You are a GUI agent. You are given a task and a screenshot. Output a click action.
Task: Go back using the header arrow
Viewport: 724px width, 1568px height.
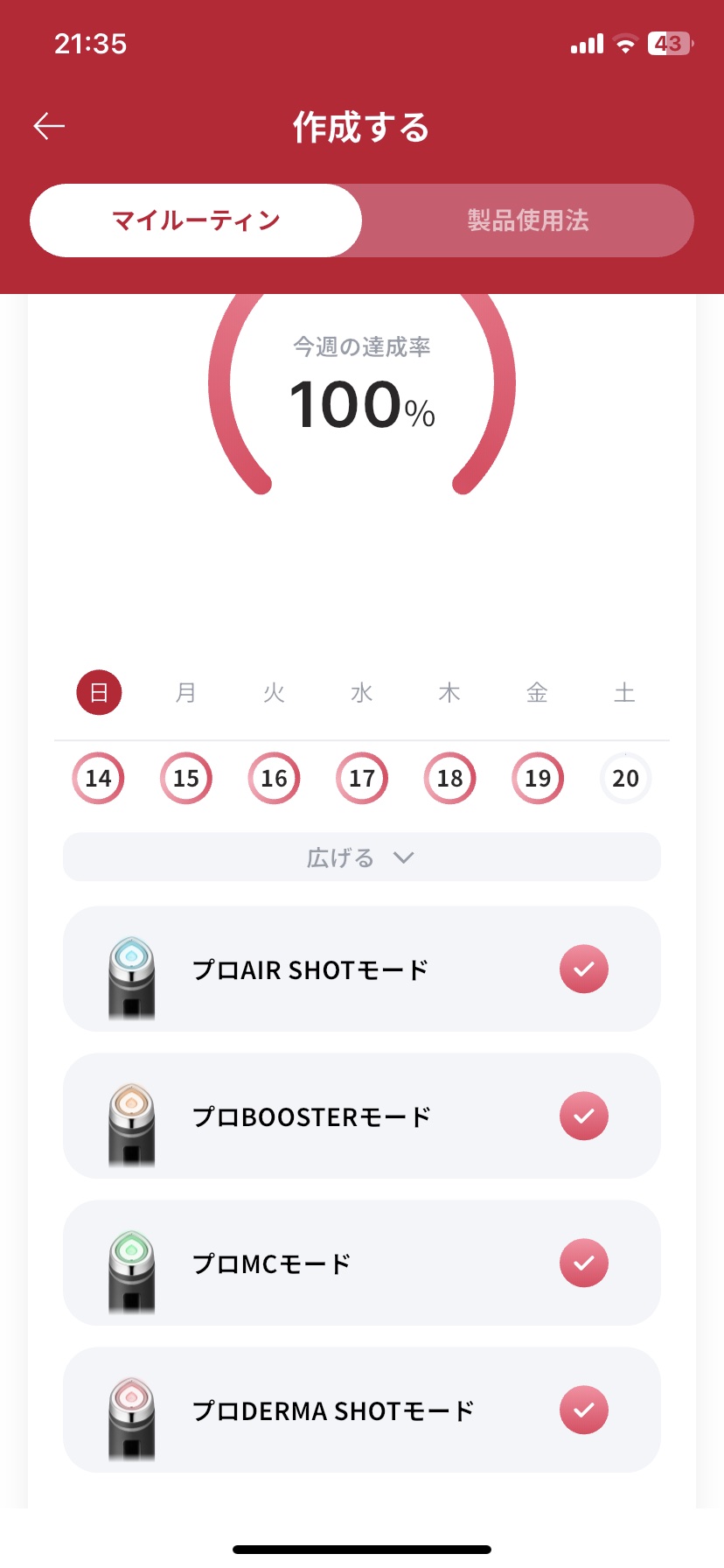click(x=50, y=127)
